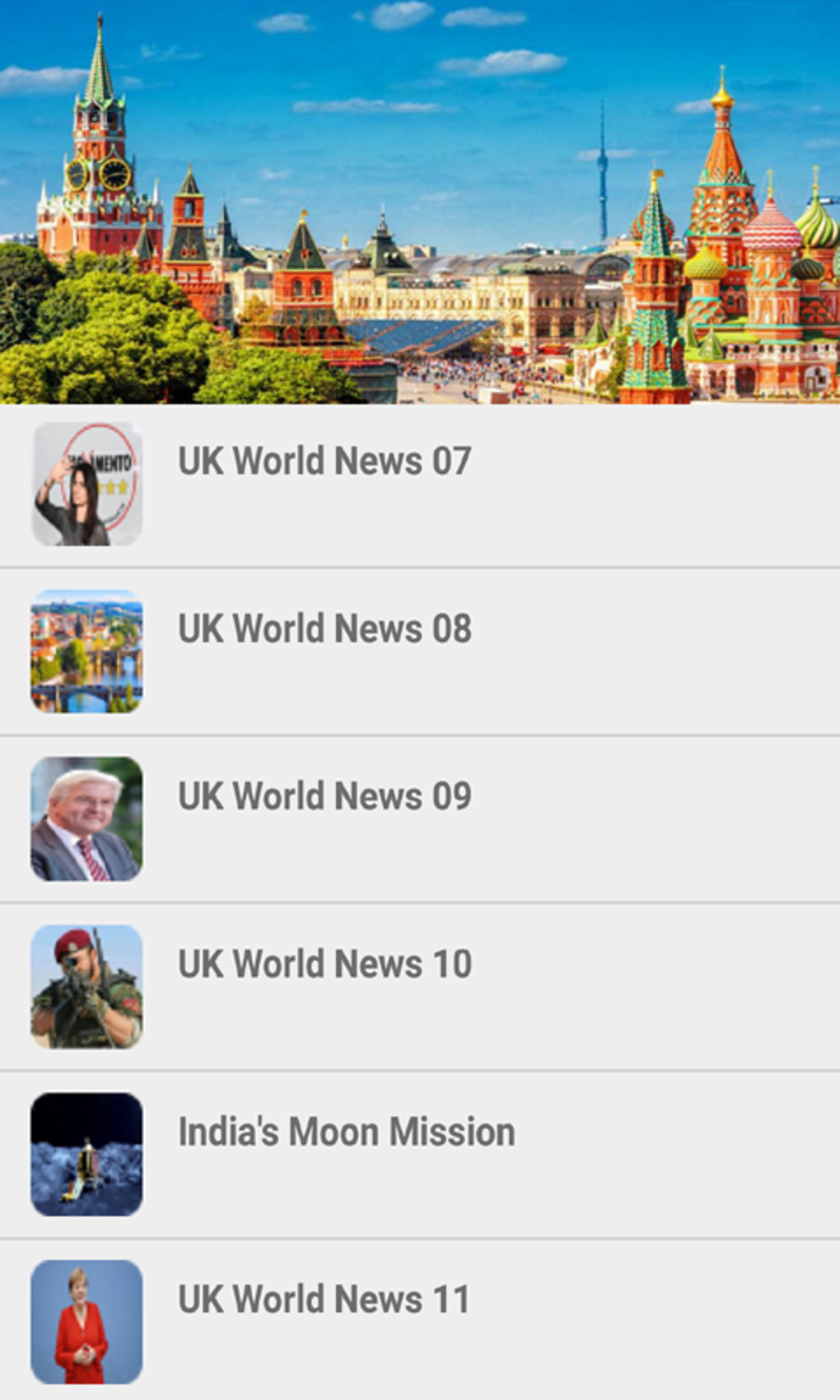Tap the soldier thumbnail for News 10
Viewport: 840px width, 1400px height.
point(87,985)
